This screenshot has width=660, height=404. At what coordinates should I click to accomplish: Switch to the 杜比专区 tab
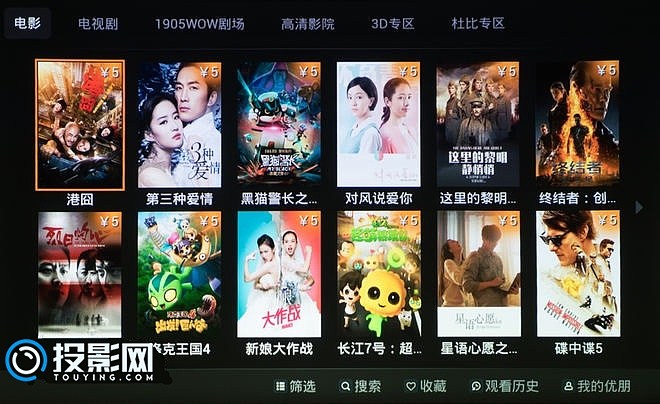click(478, 23)
